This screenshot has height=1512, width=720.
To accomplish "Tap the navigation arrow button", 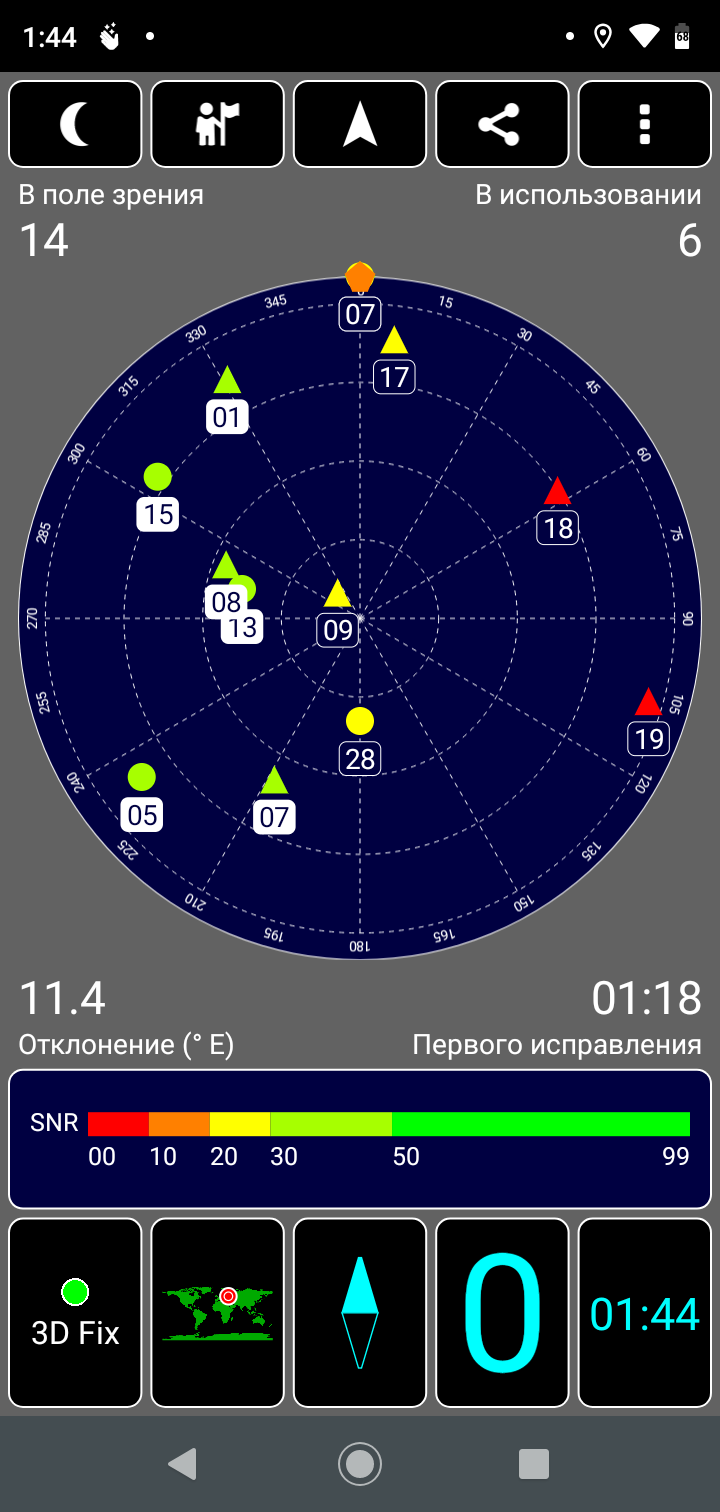I will coord(360,124).
